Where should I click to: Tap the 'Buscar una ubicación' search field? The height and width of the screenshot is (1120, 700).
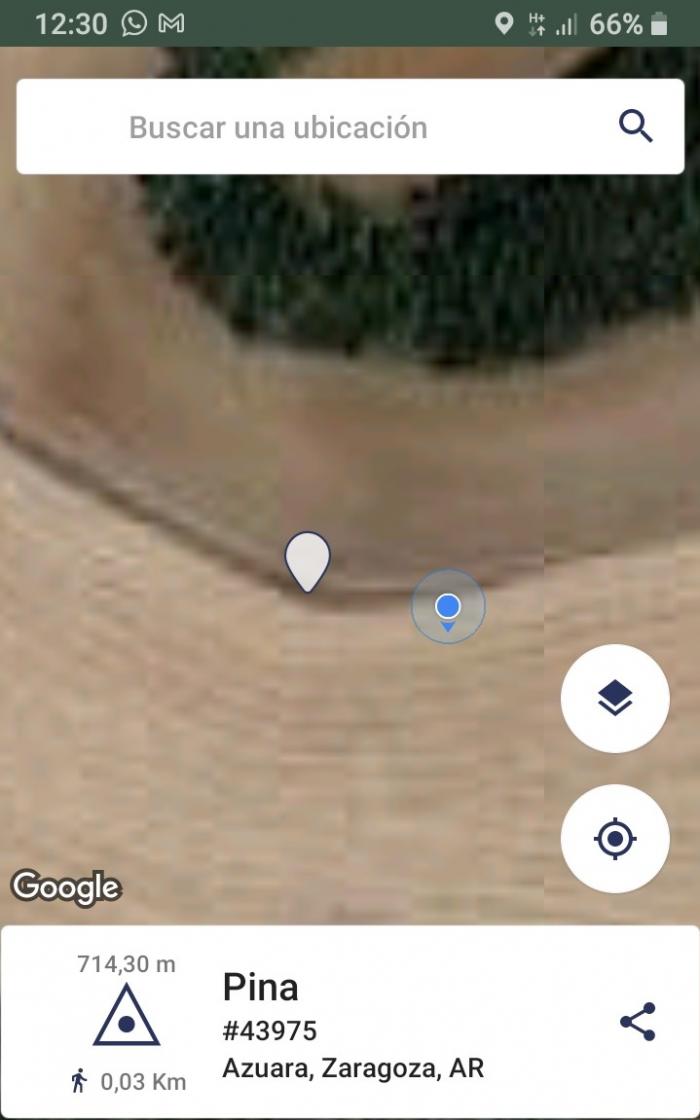pyautogui.click(x=349, y=126)
